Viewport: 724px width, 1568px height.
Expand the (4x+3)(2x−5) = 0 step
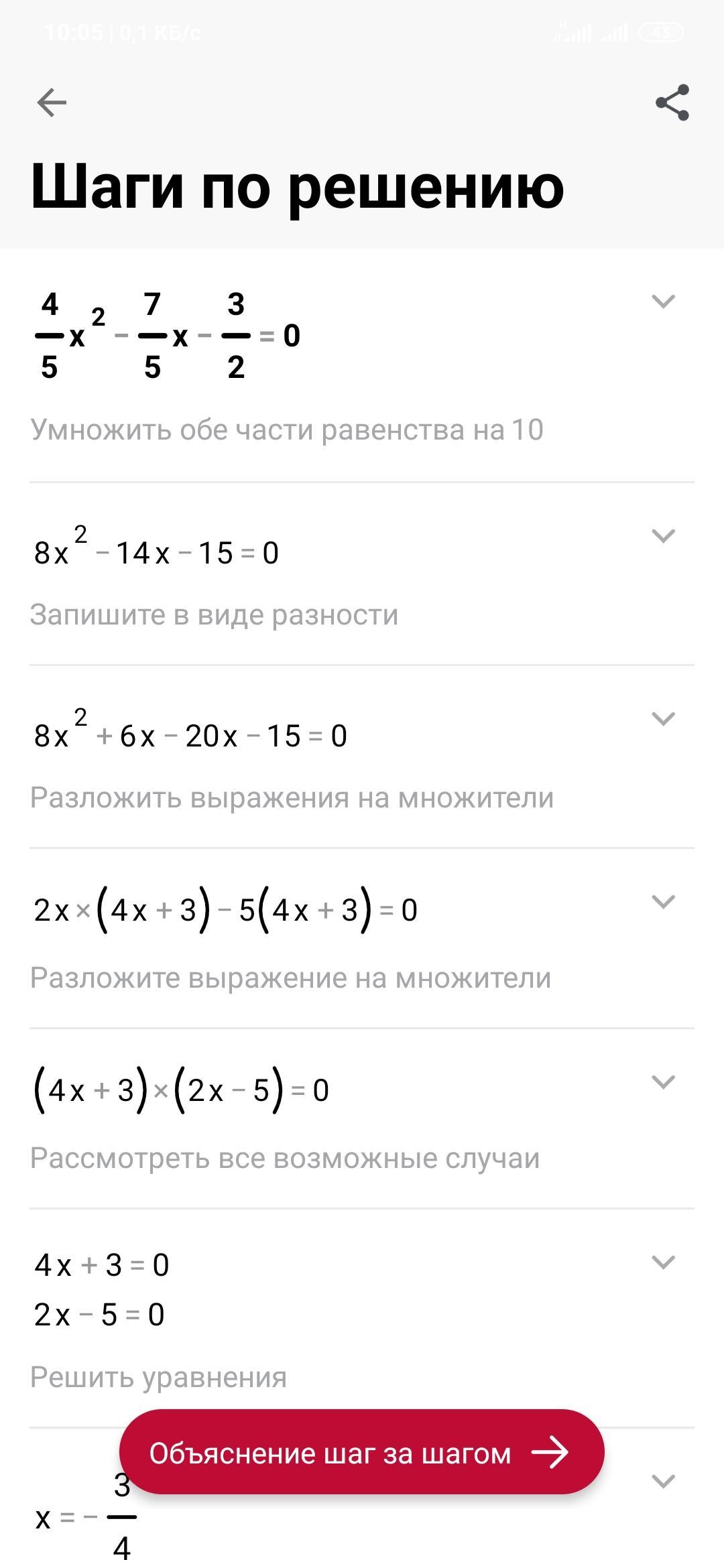click(x=663, y=1082)
